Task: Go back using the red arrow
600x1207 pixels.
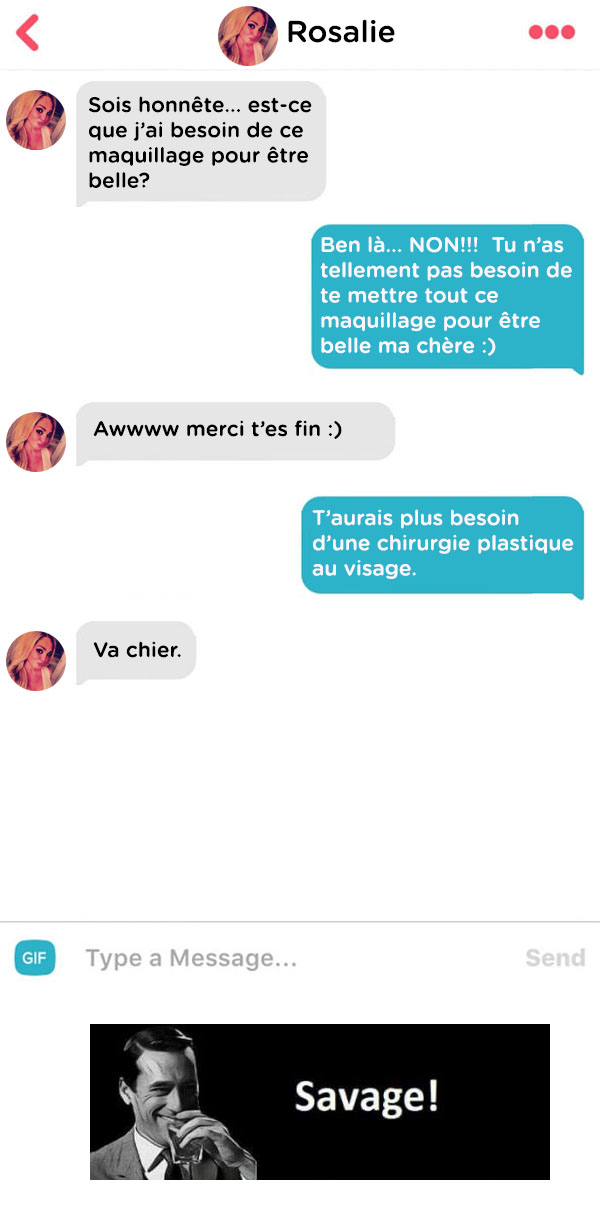Action: [28, 32]
